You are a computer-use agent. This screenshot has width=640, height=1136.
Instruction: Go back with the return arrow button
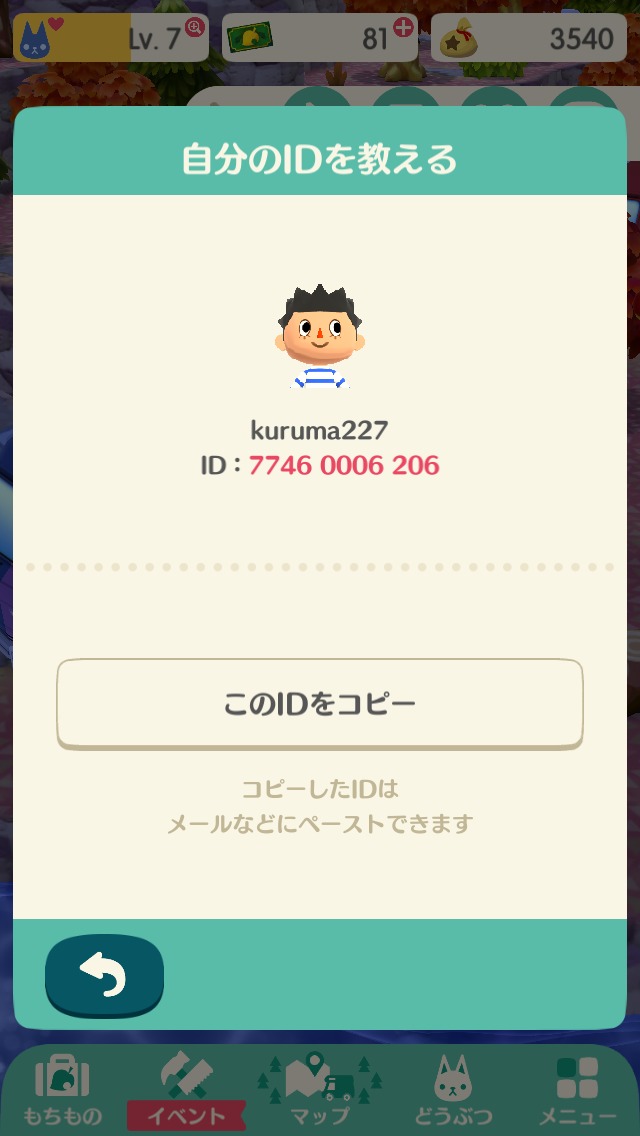coord(104,975)
